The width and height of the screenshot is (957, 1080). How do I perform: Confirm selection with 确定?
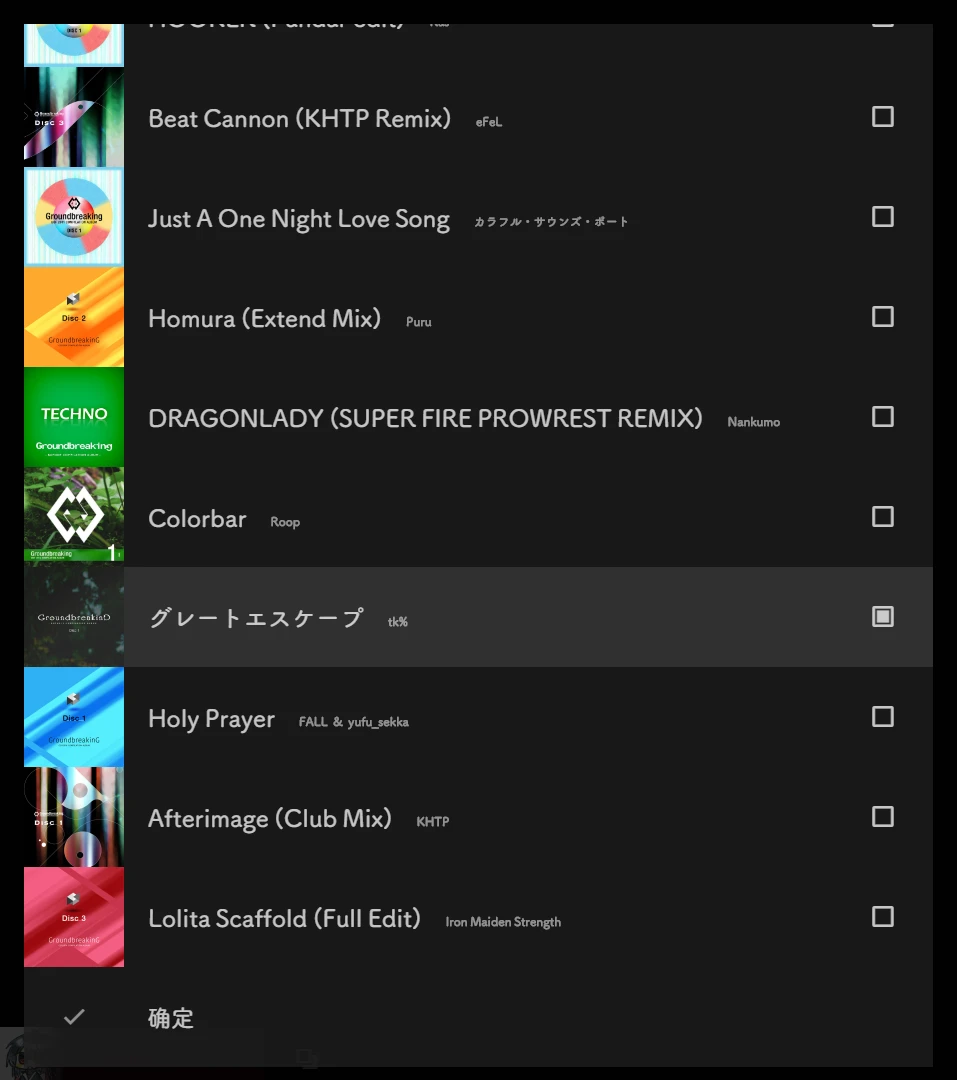pyautogui.click(x=478, y=1017)
